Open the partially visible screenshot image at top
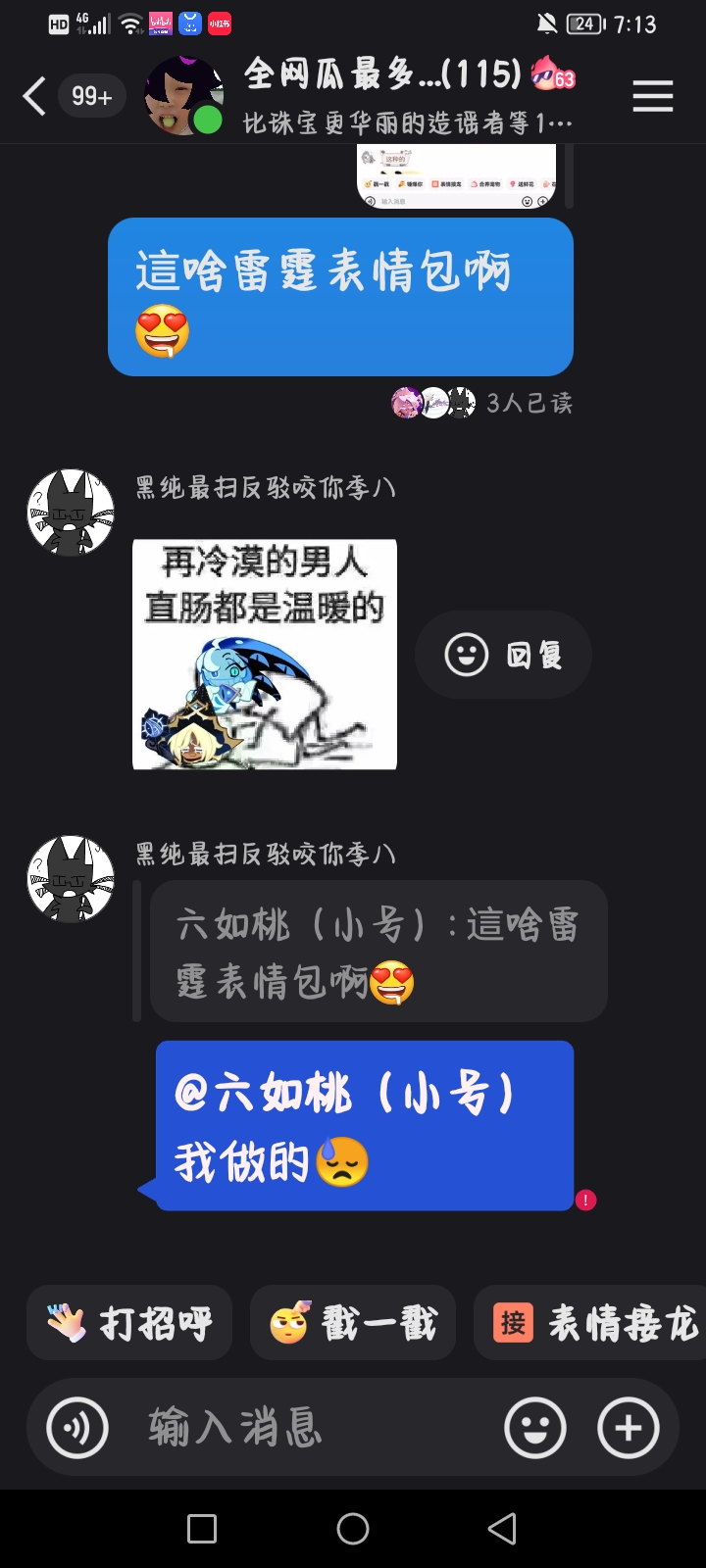Viewport: 706px width, 1568px height. (456, 176)
